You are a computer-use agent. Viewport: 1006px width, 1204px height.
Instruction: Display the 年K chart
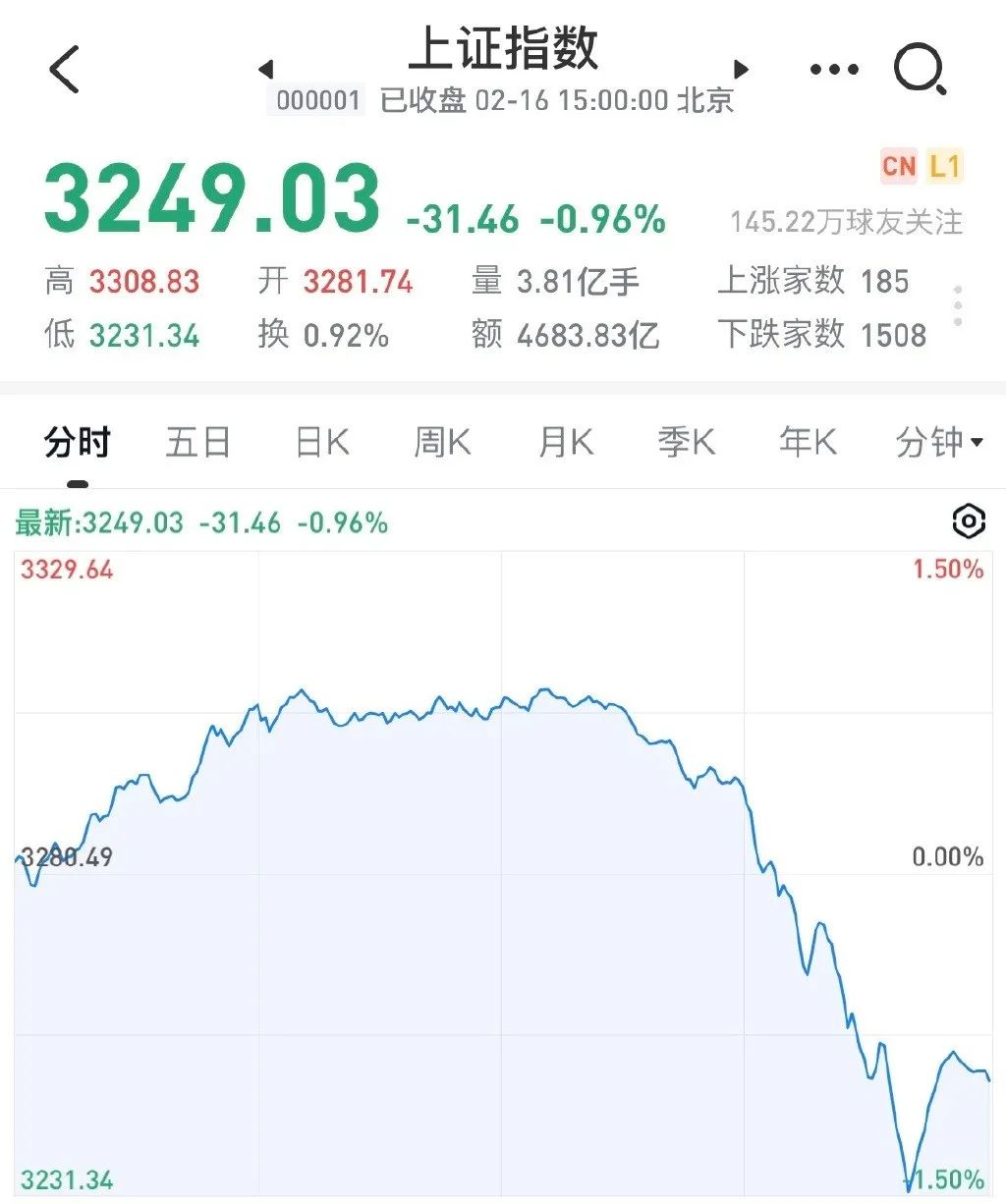[x=808, y=443]
